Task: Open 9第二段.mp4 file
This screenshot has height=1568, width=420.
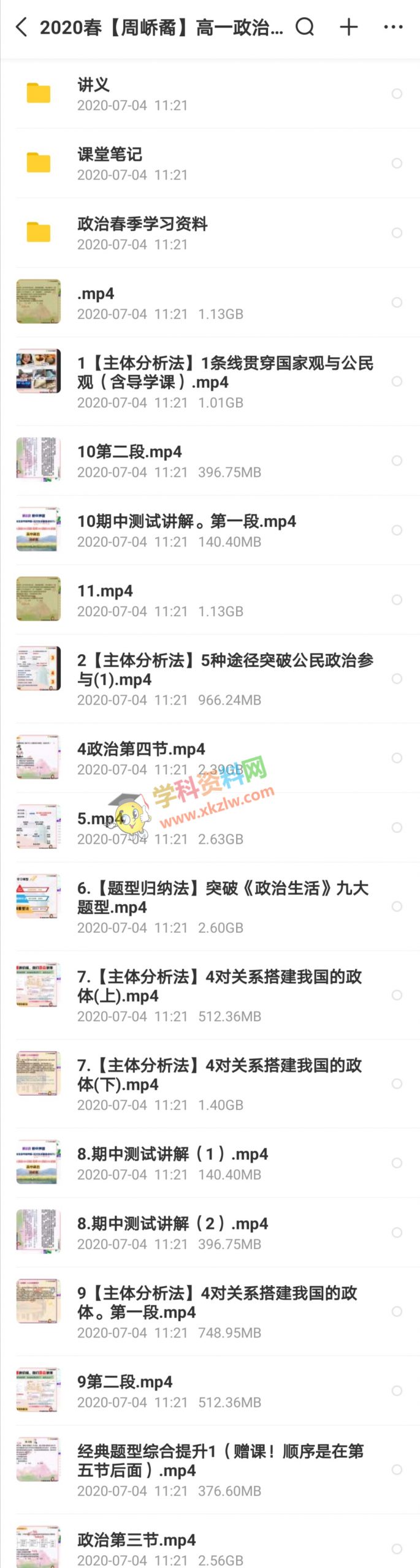Action: (184, 1390)
